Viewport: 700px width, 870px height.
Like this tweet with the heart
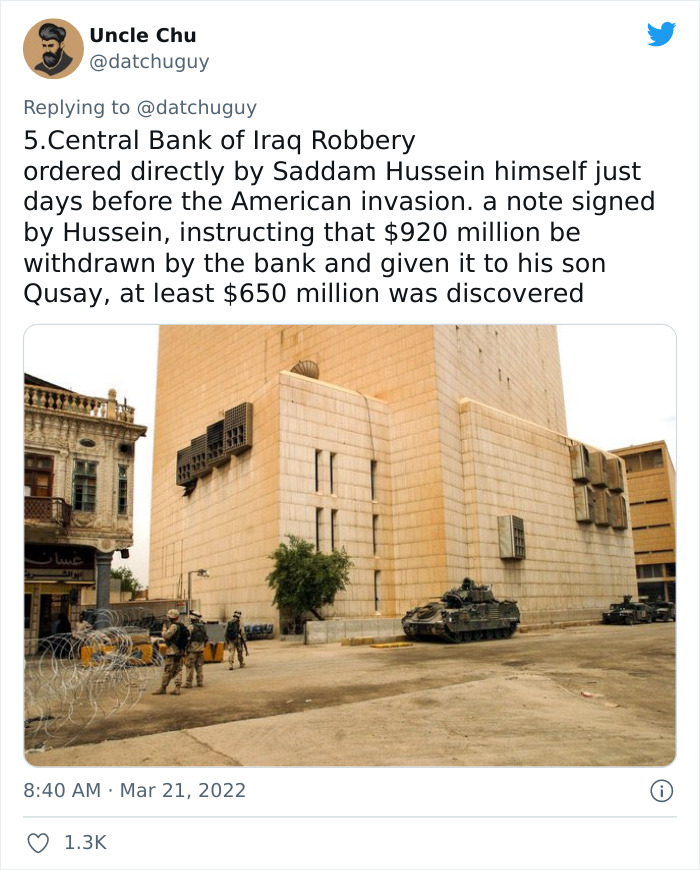coord(39,843)
